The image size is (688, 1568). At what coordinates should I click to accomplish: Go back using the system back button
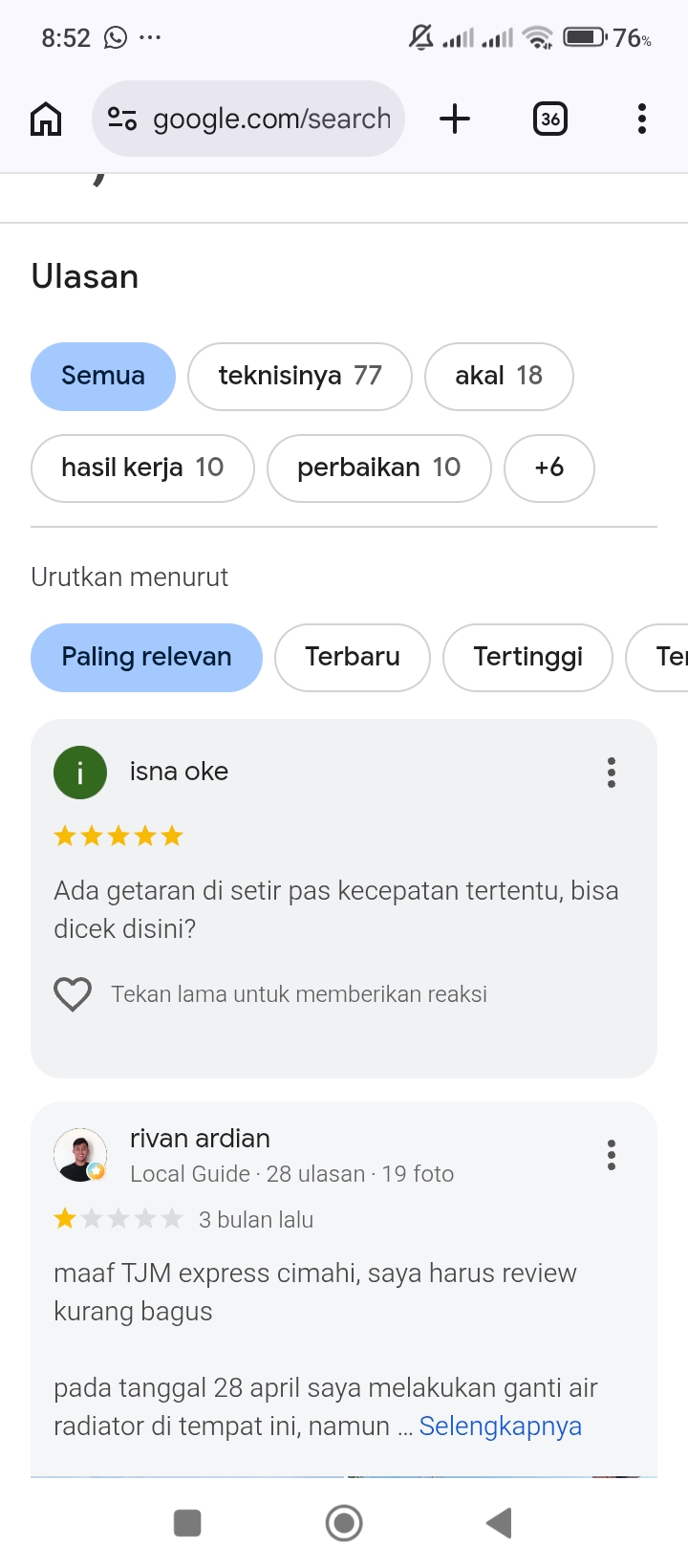coord(499,1523)
